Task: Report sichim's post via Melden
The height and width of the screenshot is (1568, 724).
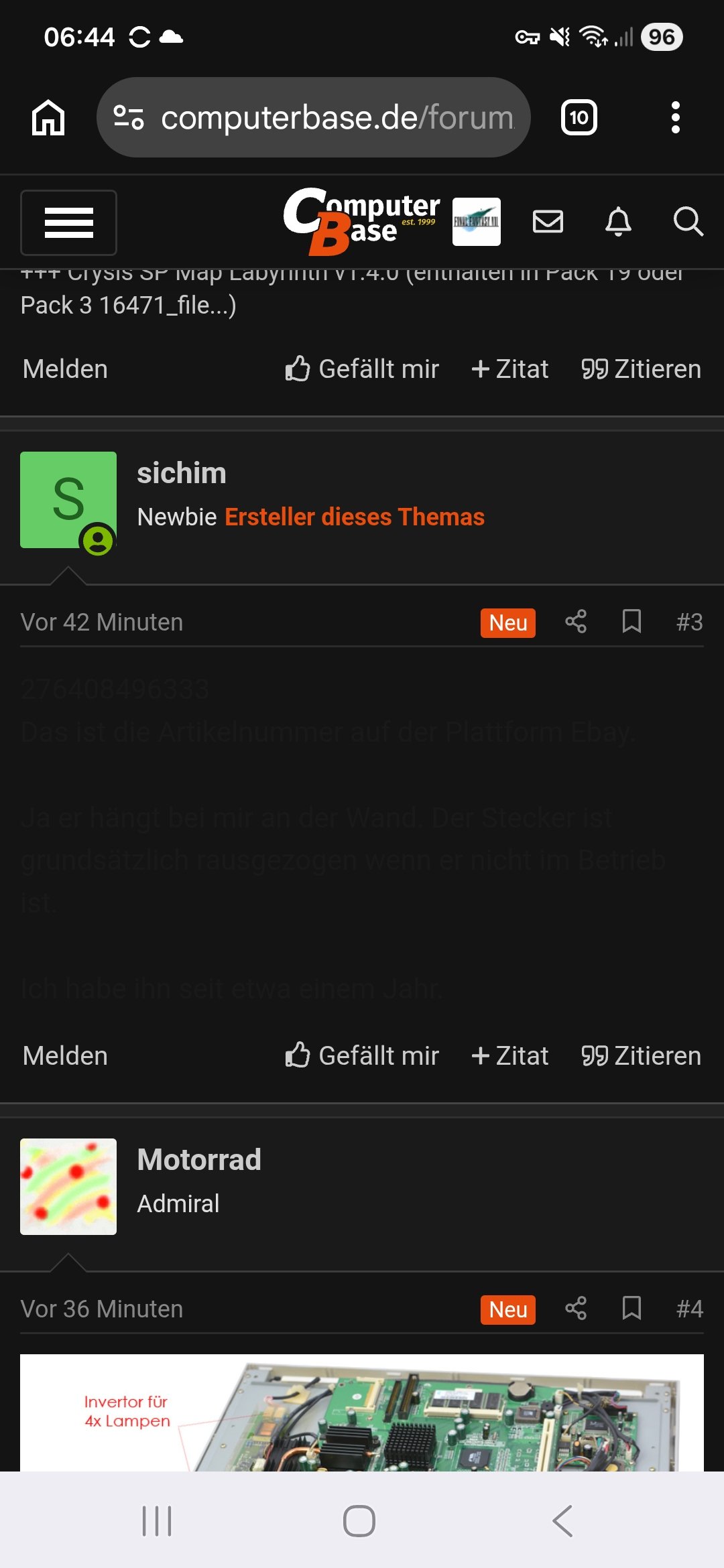Action: click(64, 1055)
